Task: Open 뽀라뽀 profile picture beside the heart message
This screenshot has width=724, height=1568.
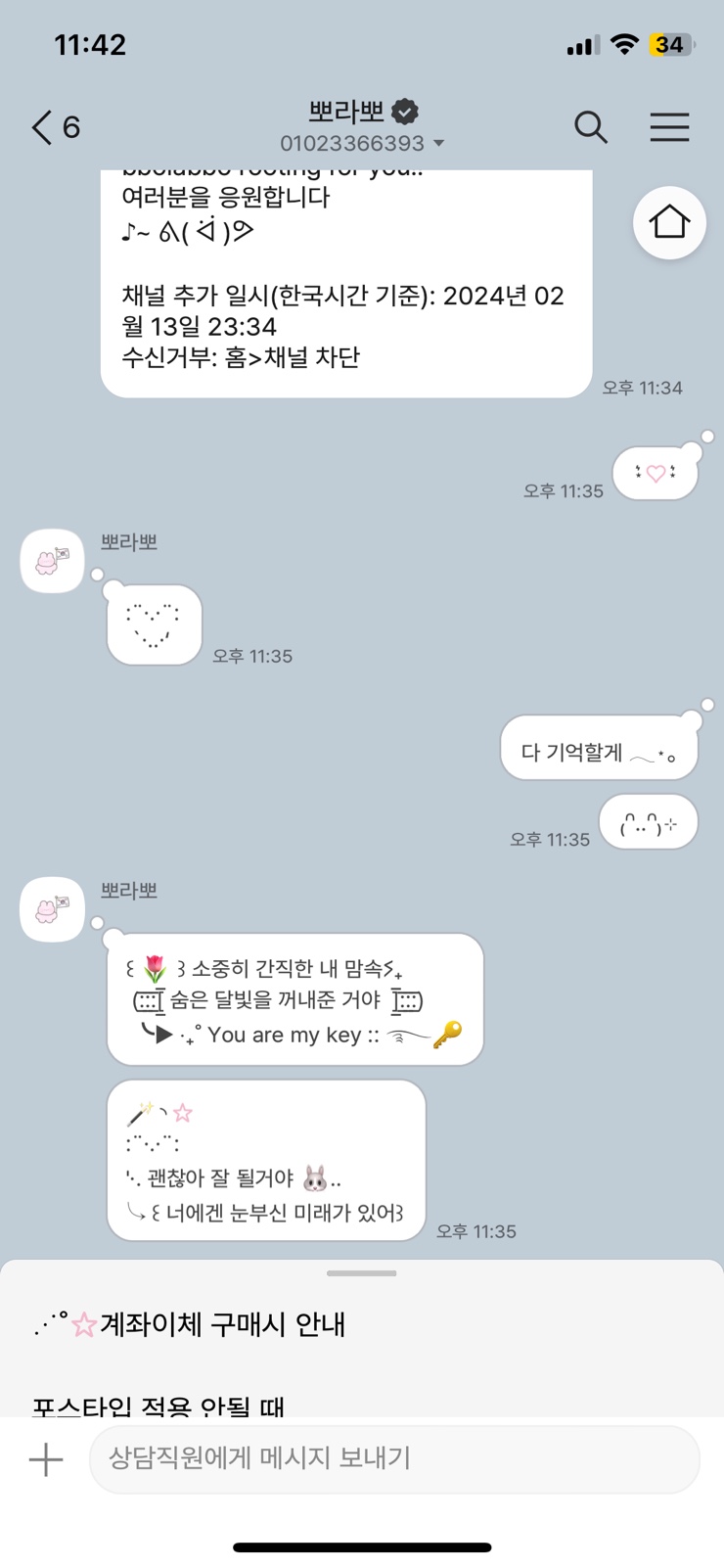Action: 52,561
